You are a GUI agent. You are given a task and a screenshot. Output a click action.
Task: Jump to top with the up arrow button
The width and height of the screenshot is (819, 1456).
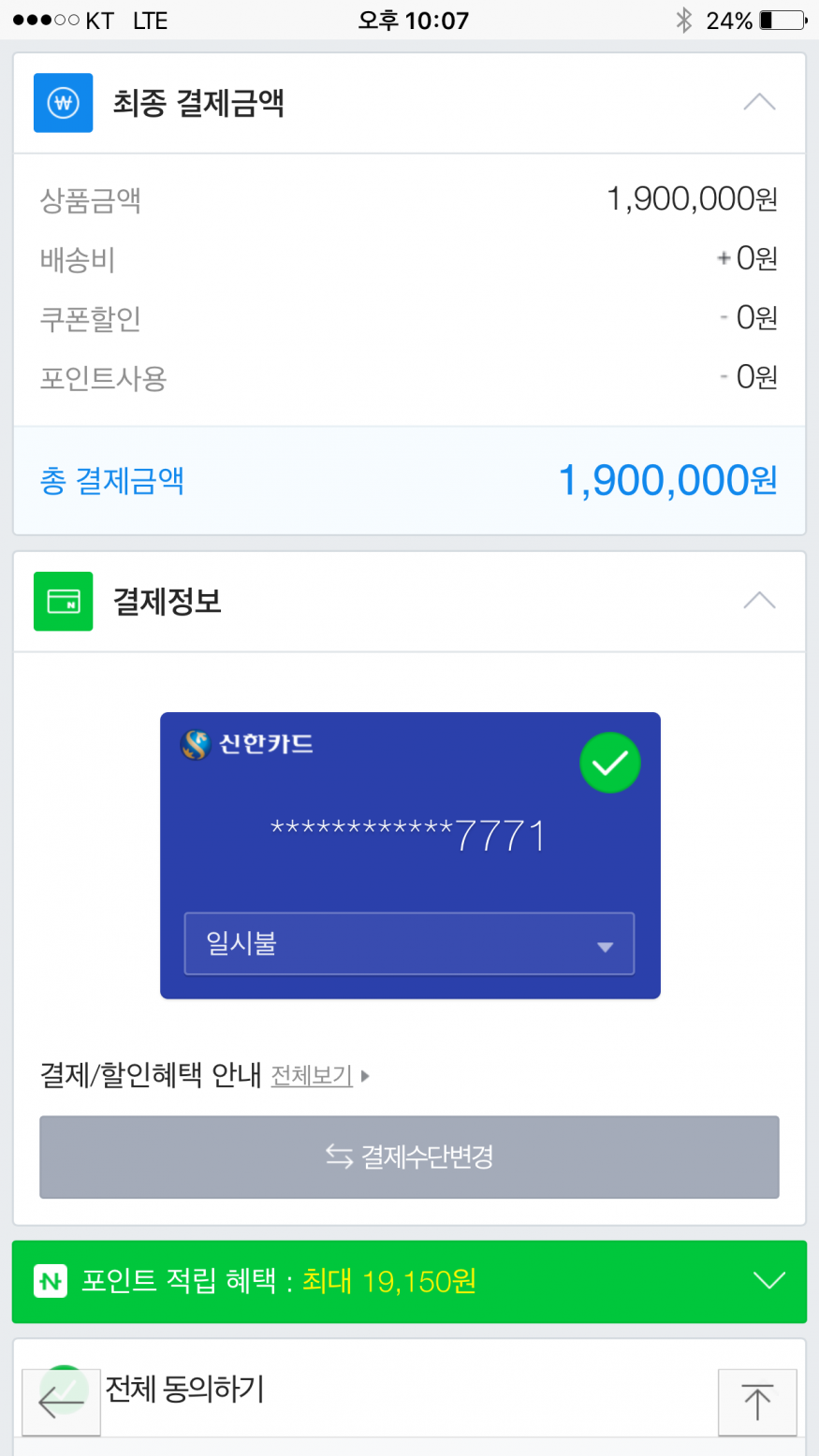pos(756,1402)
